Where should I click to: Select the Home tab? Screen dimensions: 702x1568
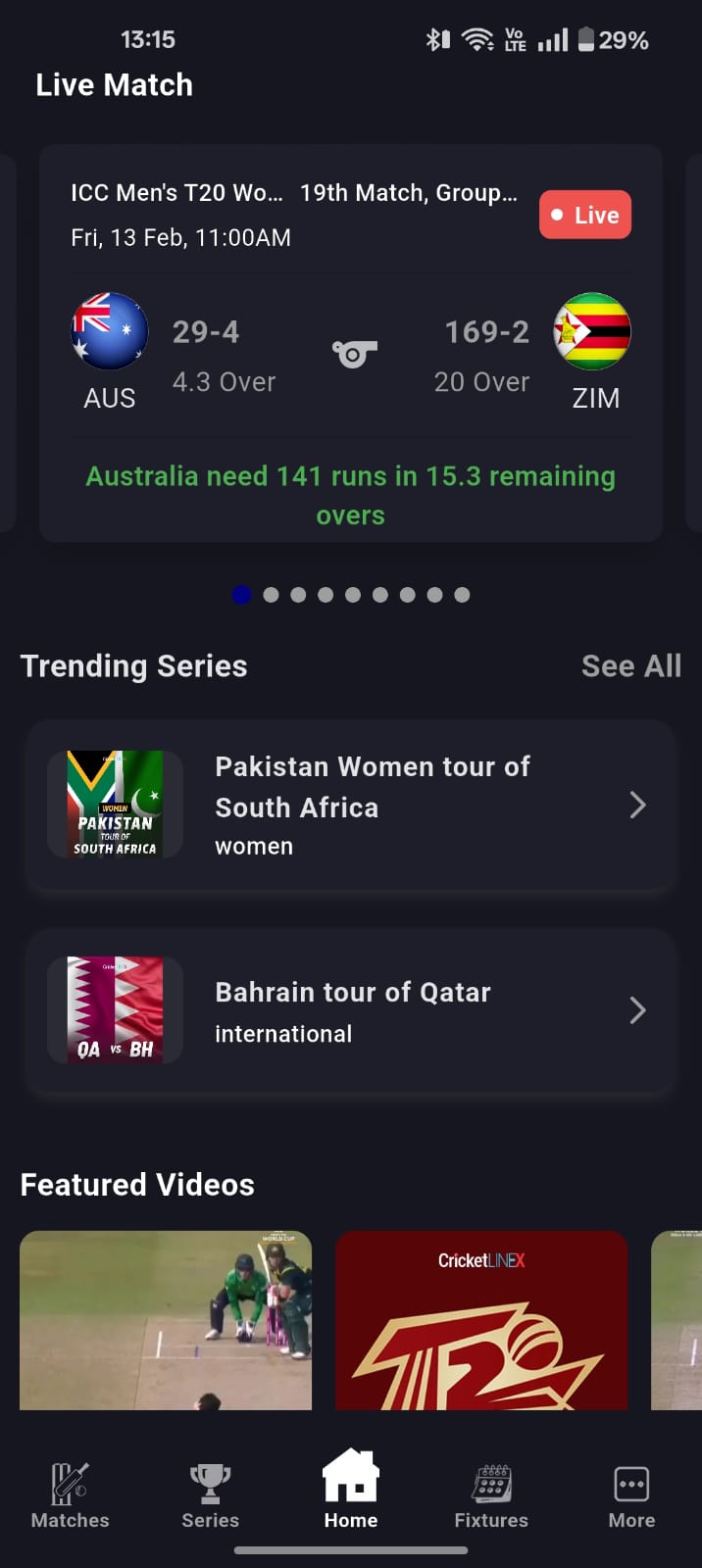point(351,1492)
